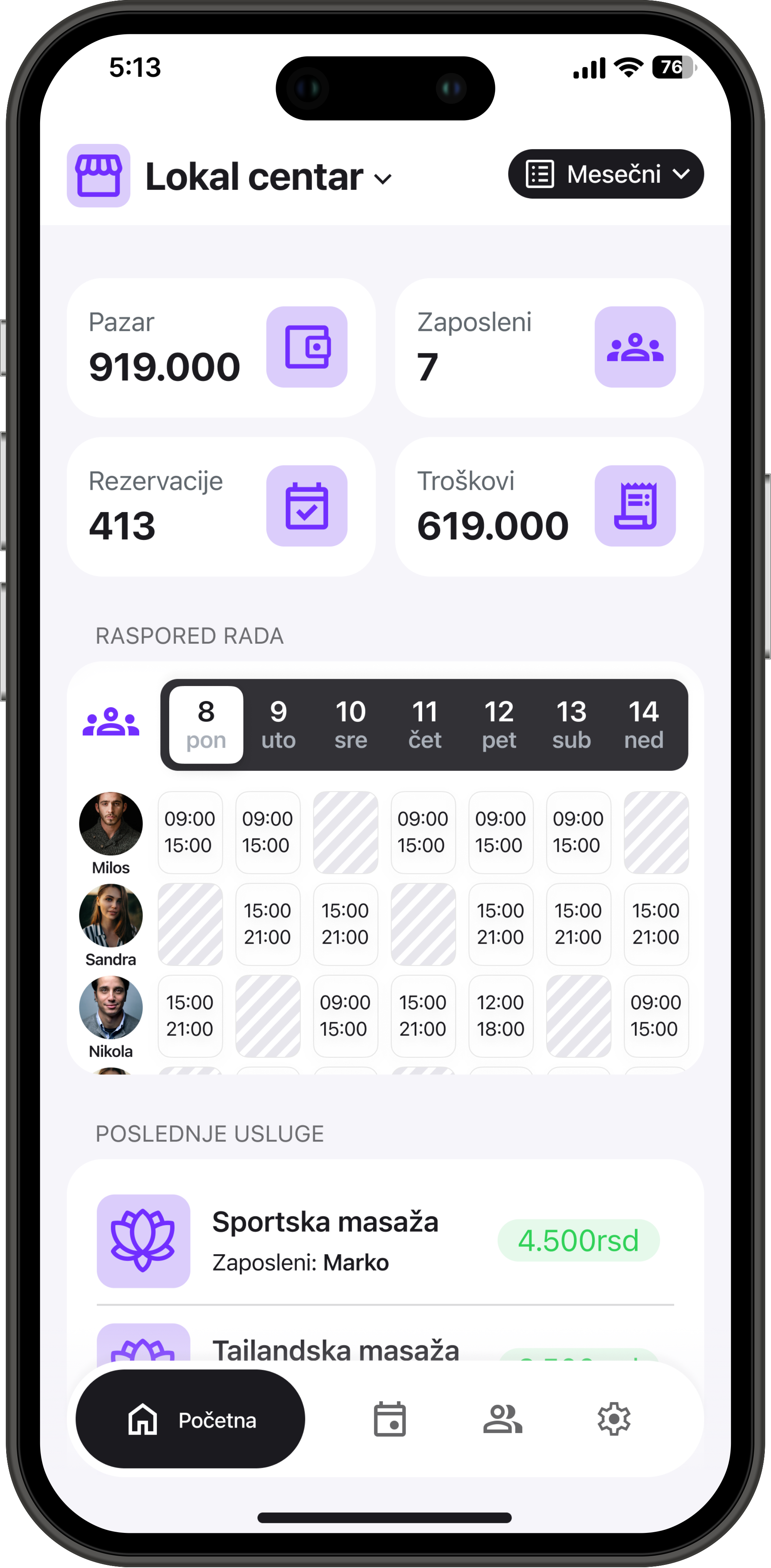Select day 8 pon in schedule
This screenshot has height=1568, width=771.
206,724
